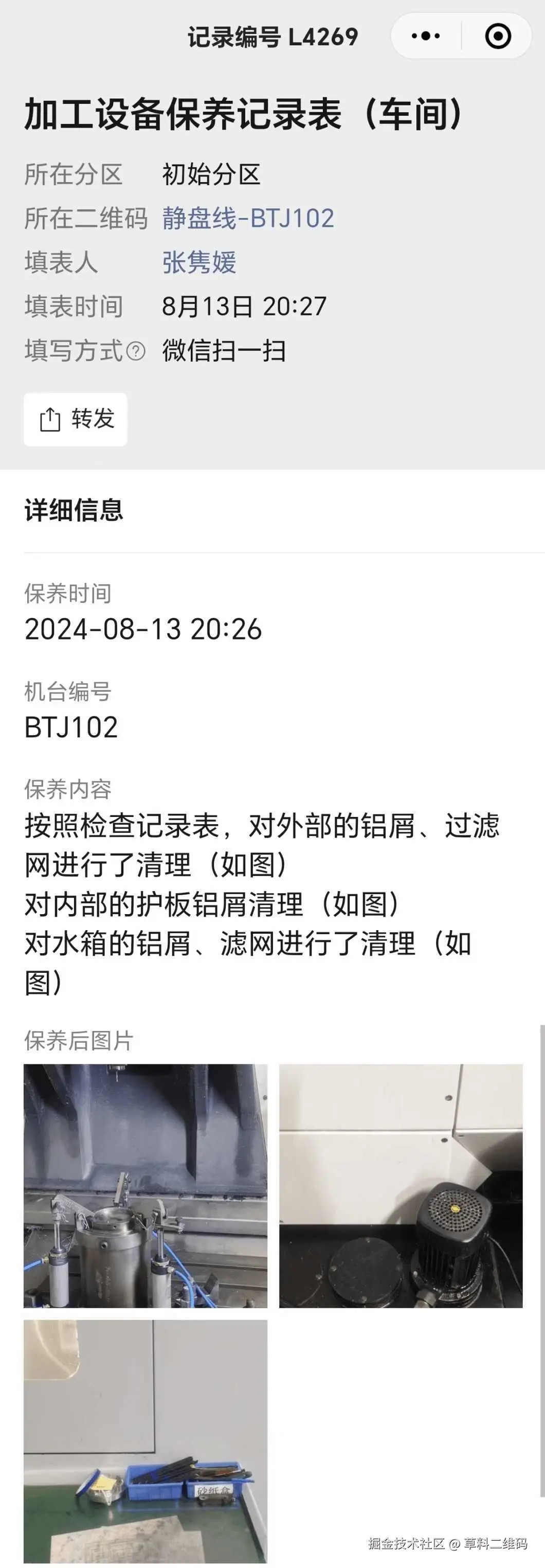
Task: Close the mini program via the circle button
Action: 498,37
